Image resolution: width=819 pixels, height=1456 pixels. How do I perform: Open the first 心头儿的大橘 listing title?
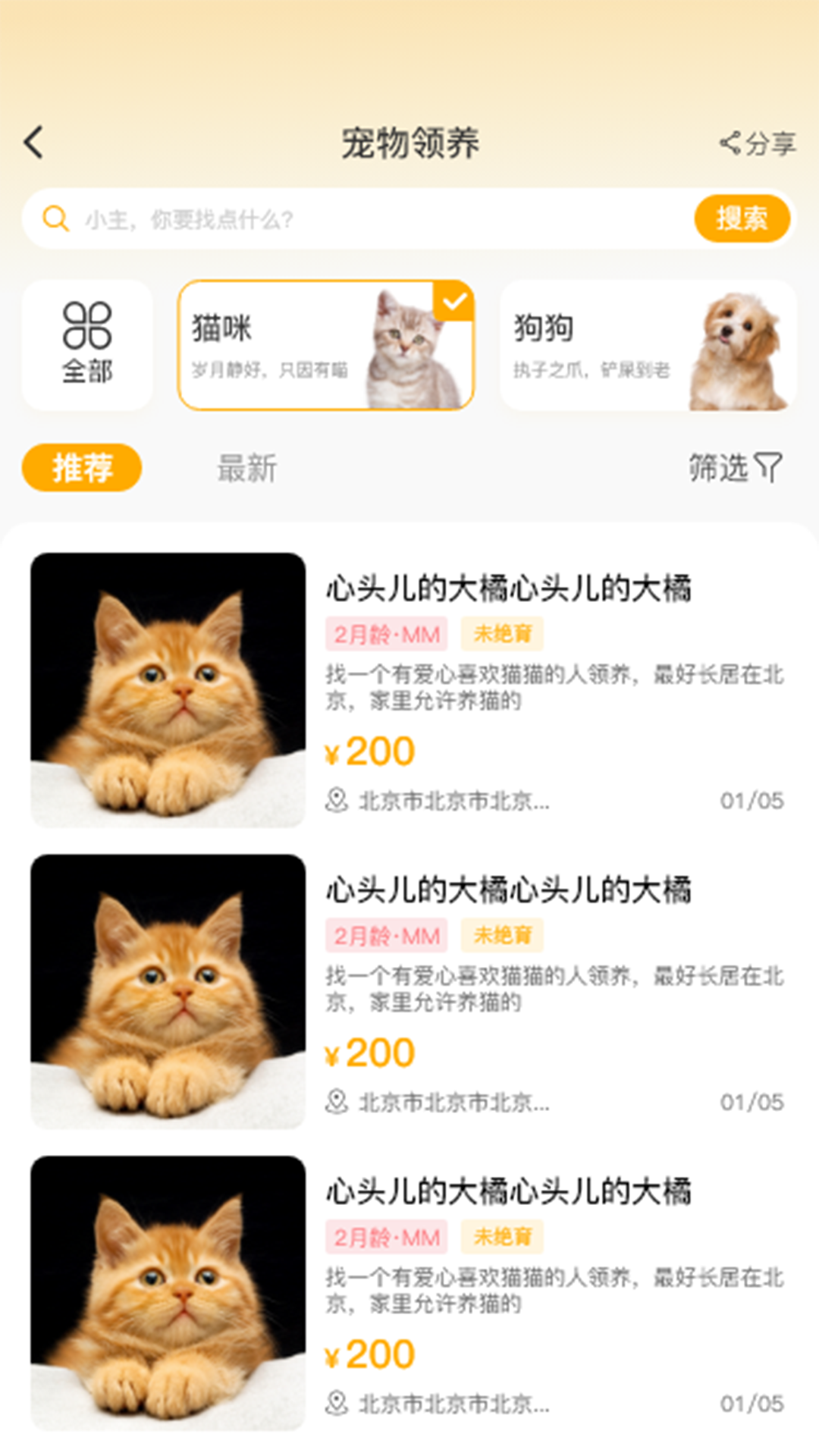point(510,591)
